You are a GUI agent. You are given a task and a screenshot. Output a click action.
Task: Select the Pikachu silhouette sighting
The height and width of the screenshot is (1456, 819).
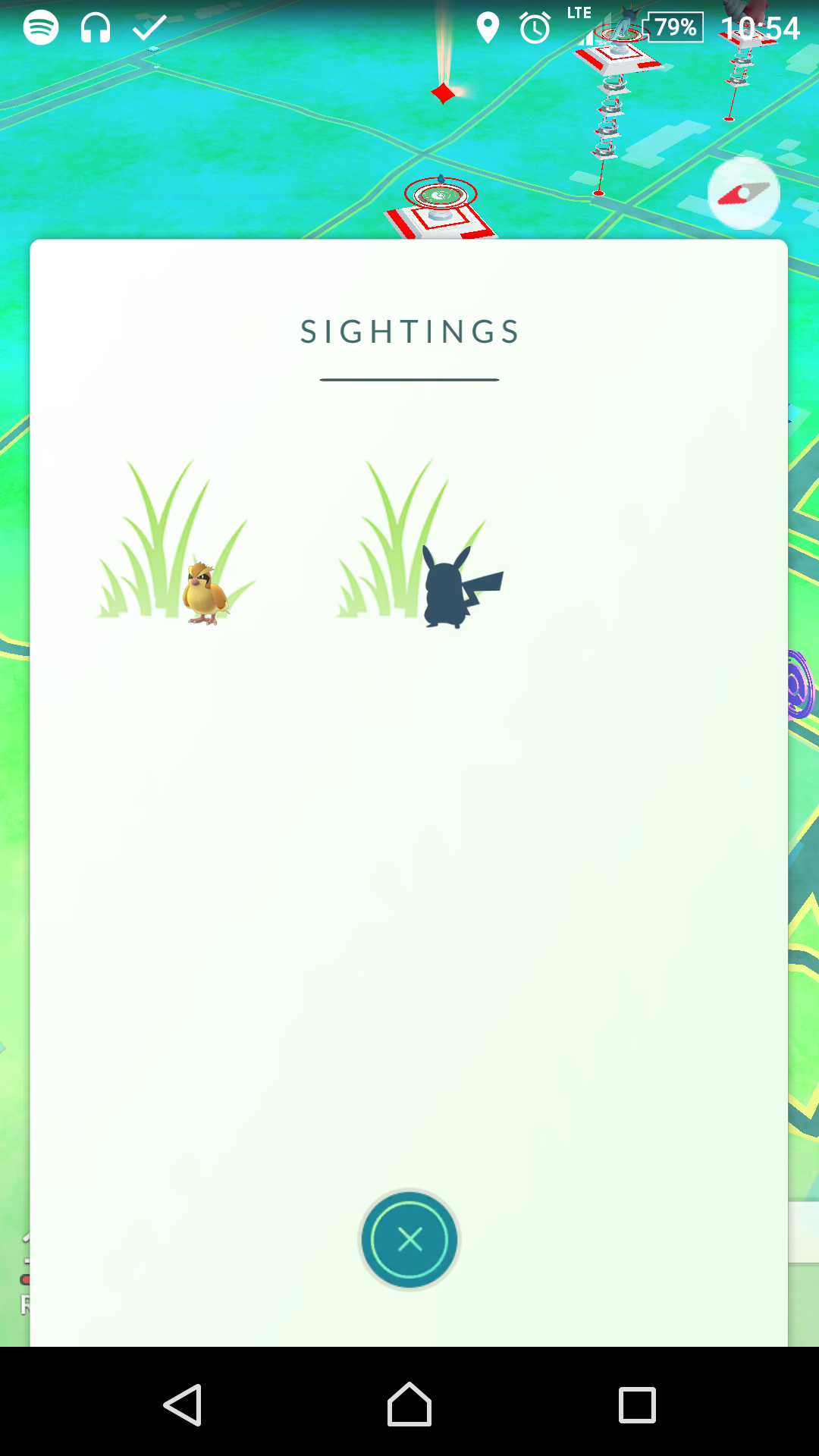(x=419, y=544)
